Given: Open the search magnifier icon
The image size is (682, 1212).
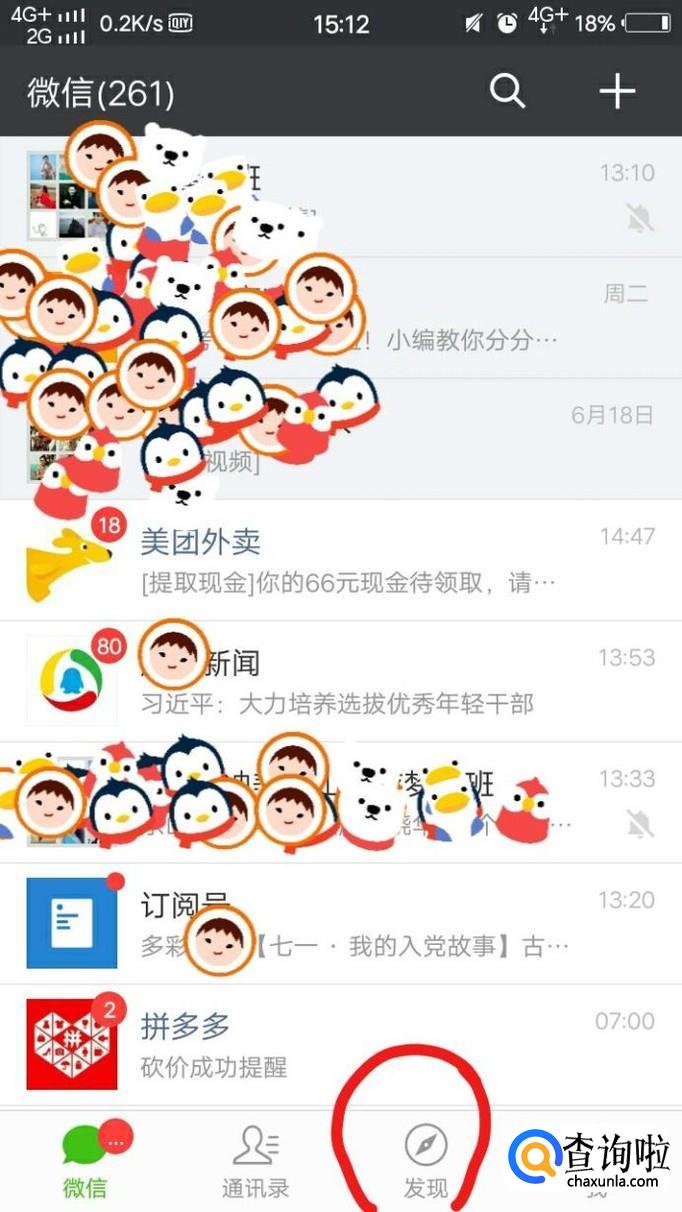Looking at the screenshot, I should pos(507,91).
